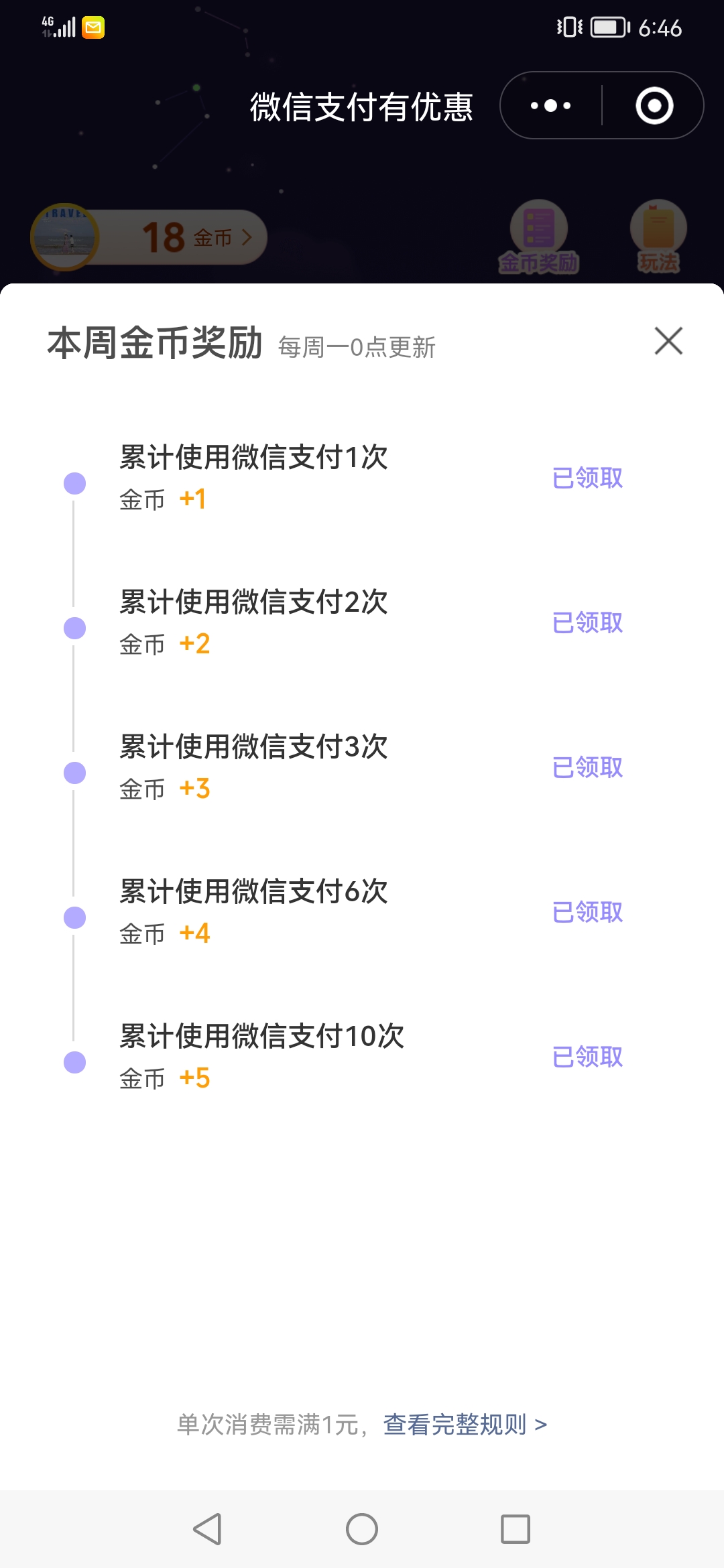Tap the yellow mail notification icon
The height and width of the screenshot is (1568, 724).
92,27
